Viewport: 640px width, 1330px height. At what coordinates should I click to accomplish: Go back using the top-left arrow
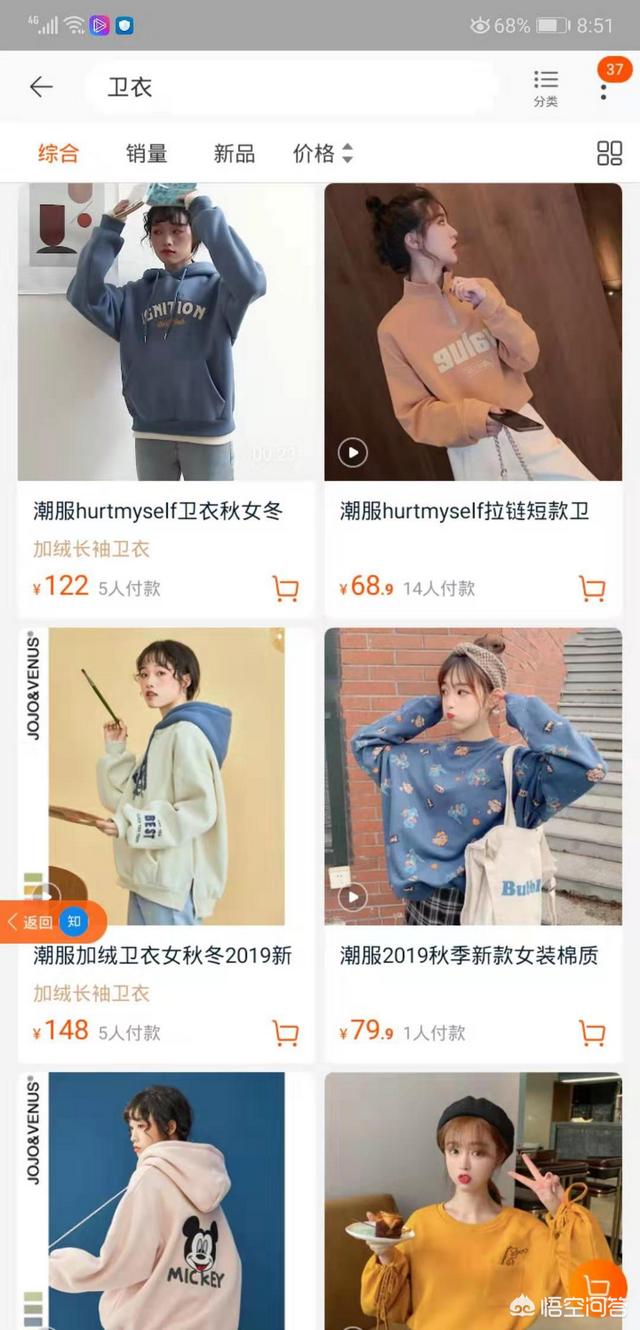(x=41, y=87)
